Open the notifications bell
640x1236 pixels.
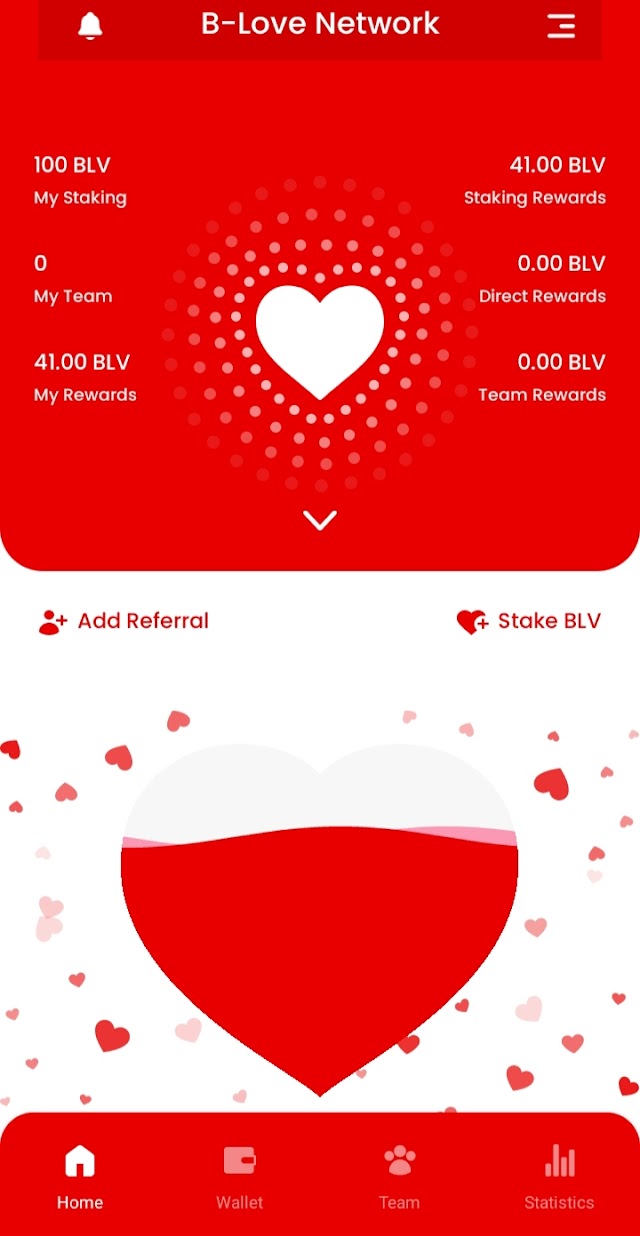(x=90, y=26)
